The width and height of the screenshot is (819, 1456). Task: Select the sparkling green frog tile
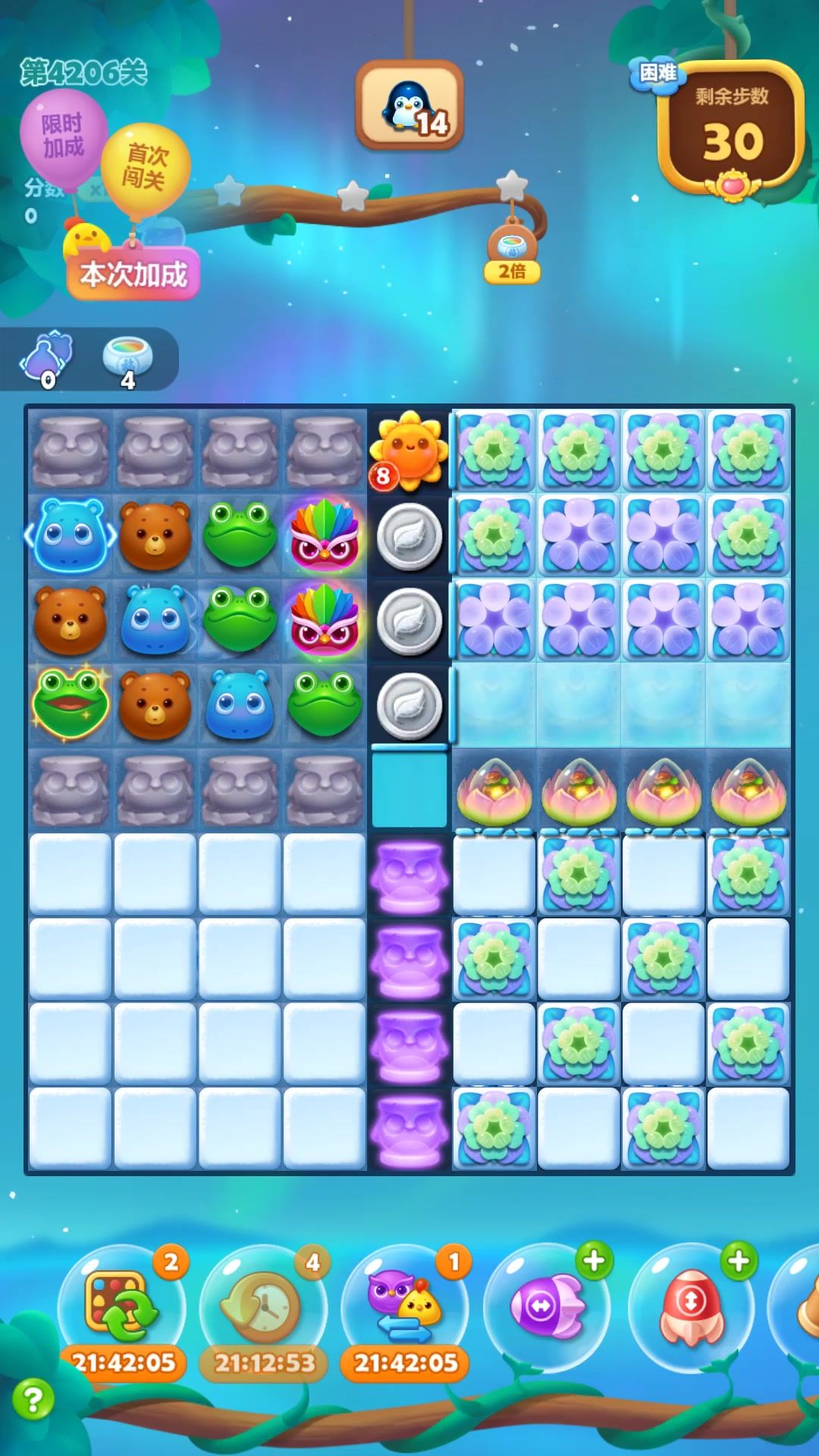(x=70, y=704)
